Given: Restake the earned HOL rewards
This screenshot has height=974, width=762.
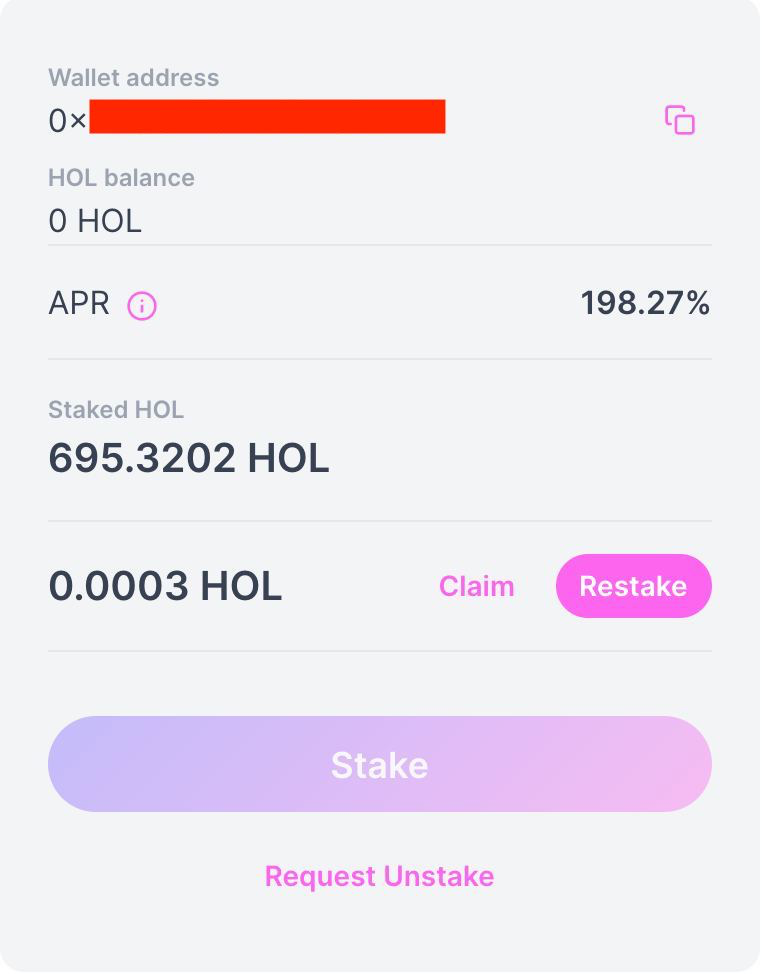Looking at the screenshot, I should pyautogui.click(x=633, y=586).
